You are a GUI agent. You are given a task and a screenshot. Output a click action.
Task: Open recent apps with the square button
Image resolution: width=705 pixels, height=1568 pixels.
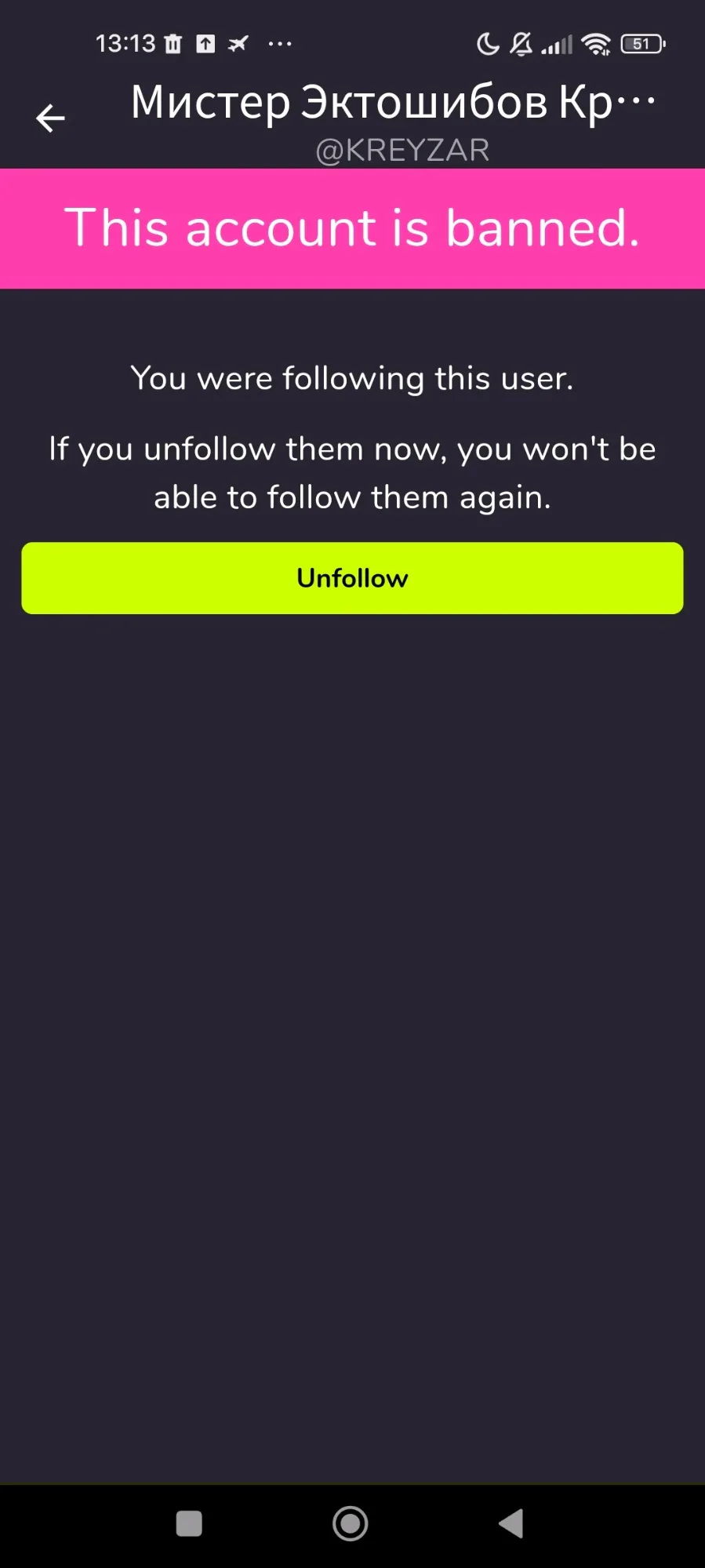[189, 1523]
